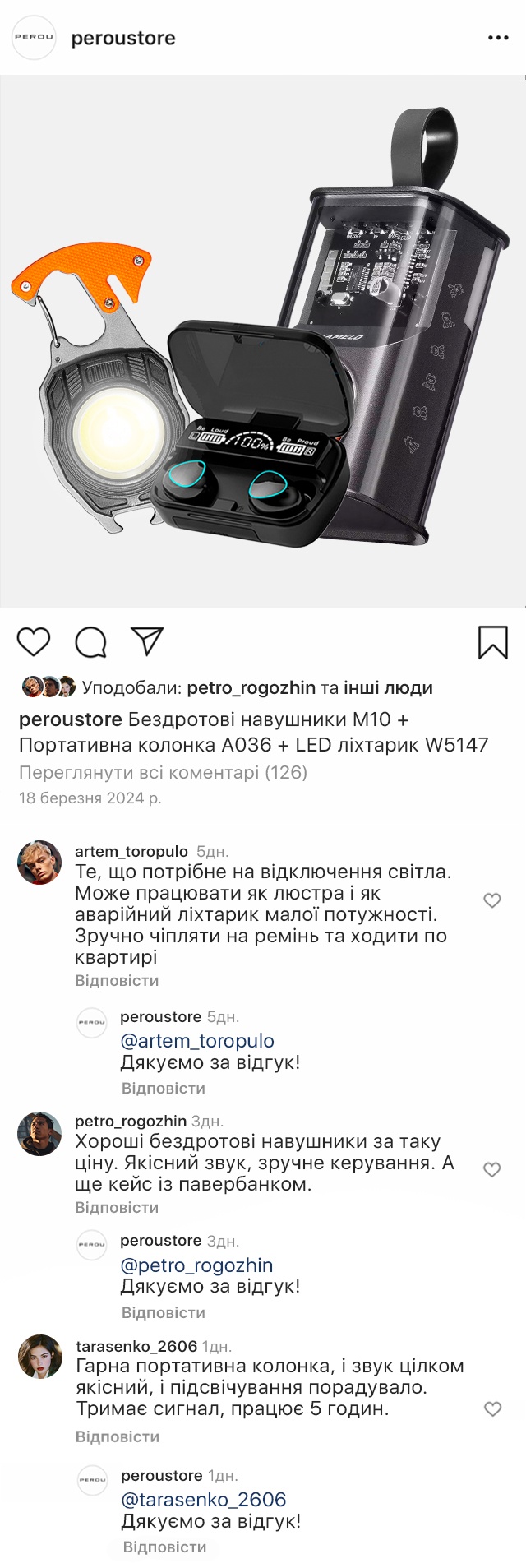The height and width of the screenshot is (1568, 526).
Task: Open artem_toropulo's profile avatar
Action: point(39,863)
